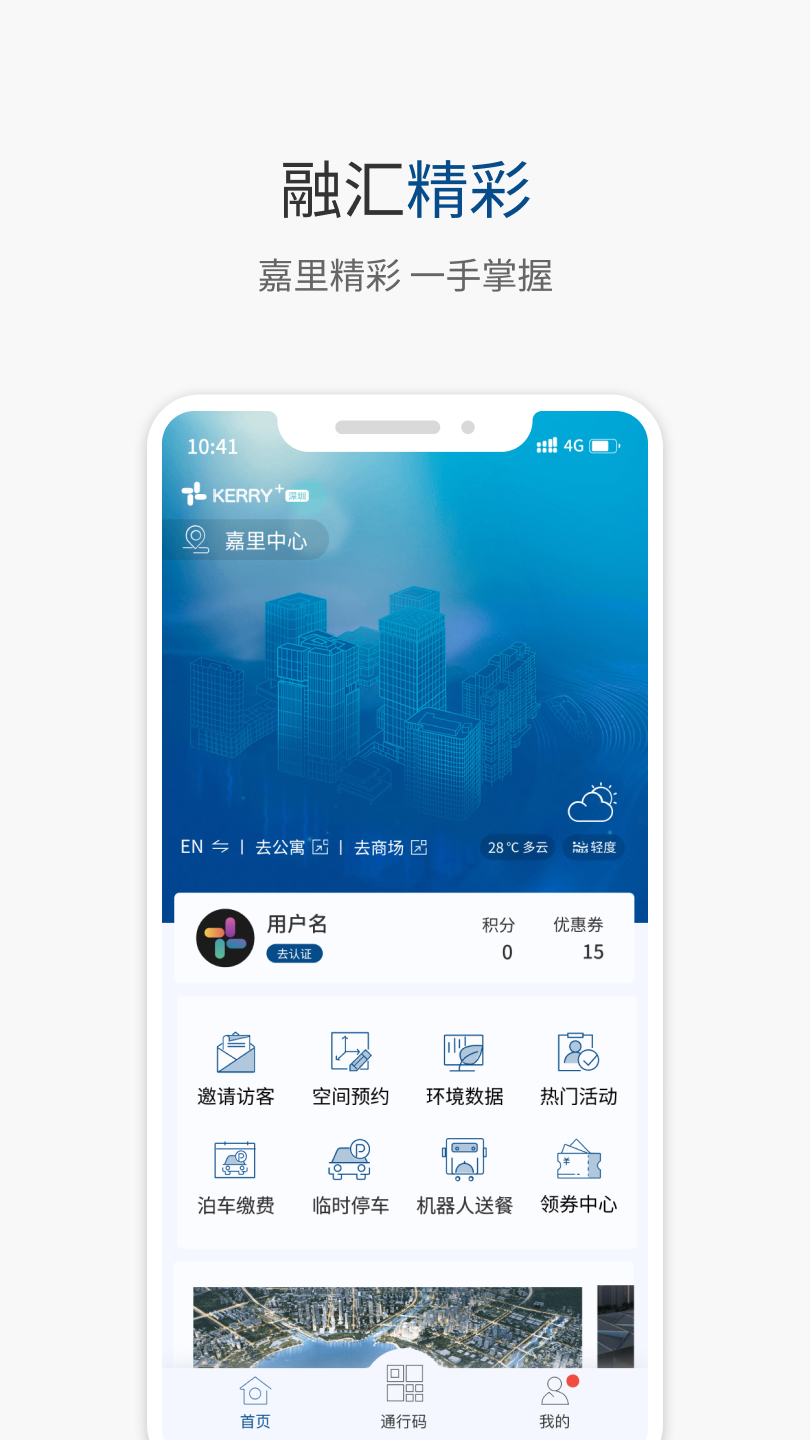Screen dimensions: 810x1440
Task: Tap the 领券中心 (coupon center) icon
Action: tap(577, 1175)
